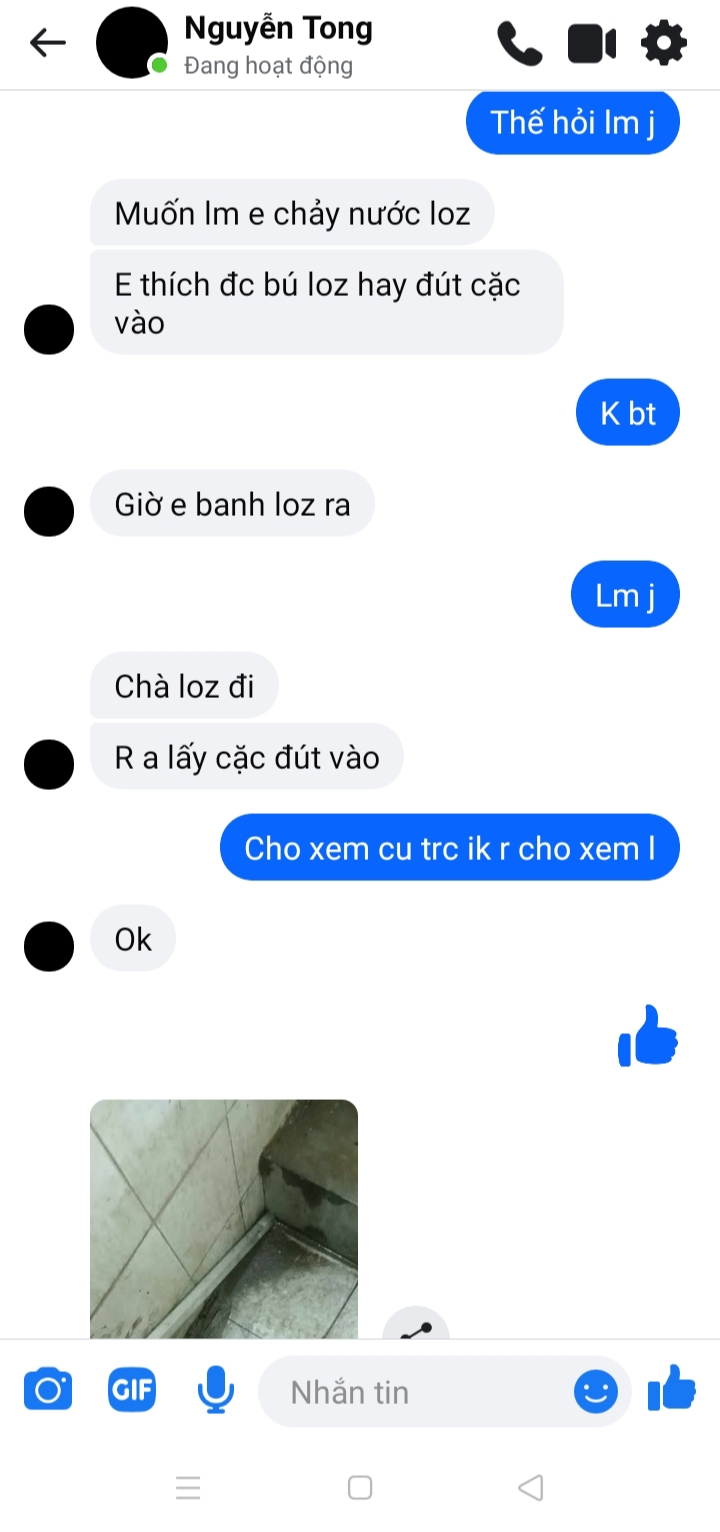
Task: Open the camera from the message bar
Action: [x=48, y=1391]
